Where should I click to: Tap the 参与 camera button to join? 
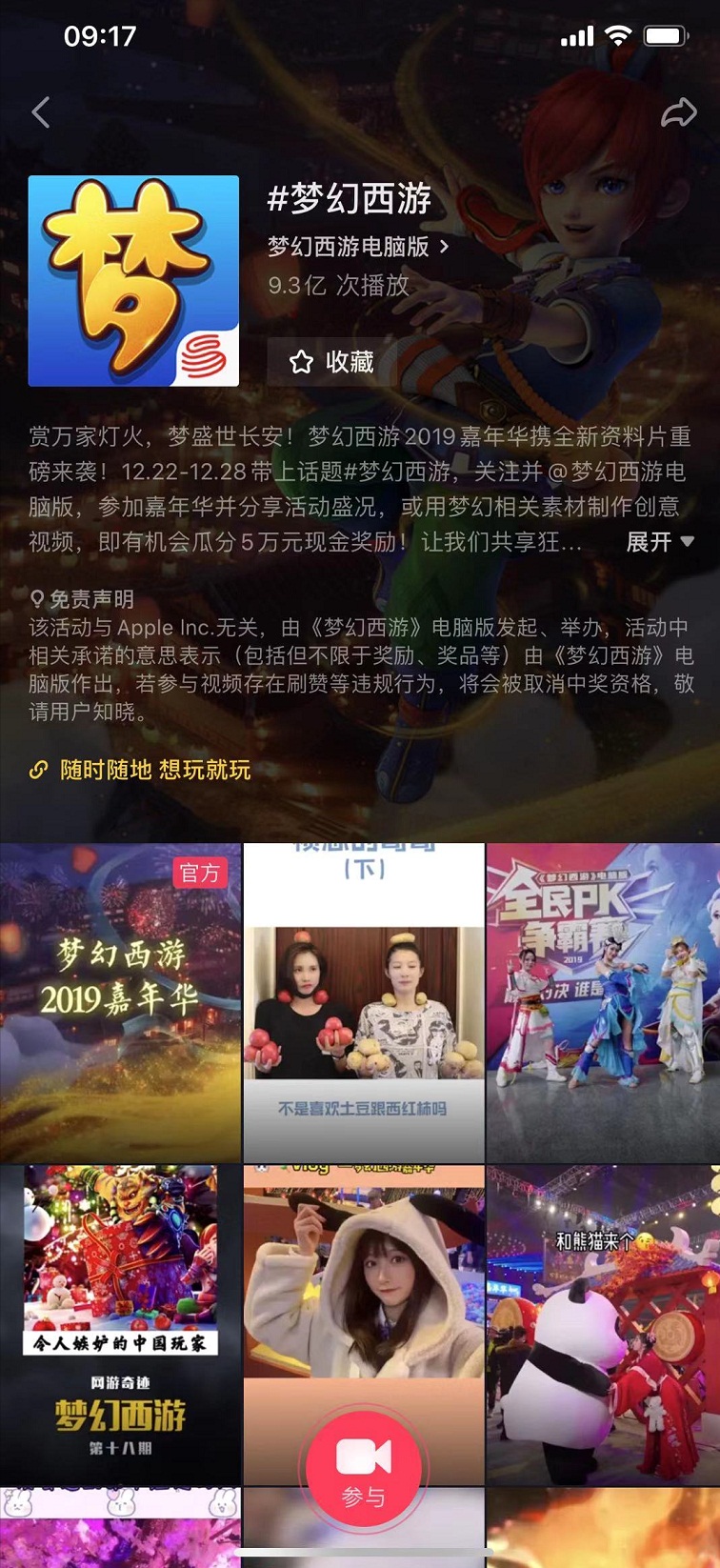click(363, 1466)
